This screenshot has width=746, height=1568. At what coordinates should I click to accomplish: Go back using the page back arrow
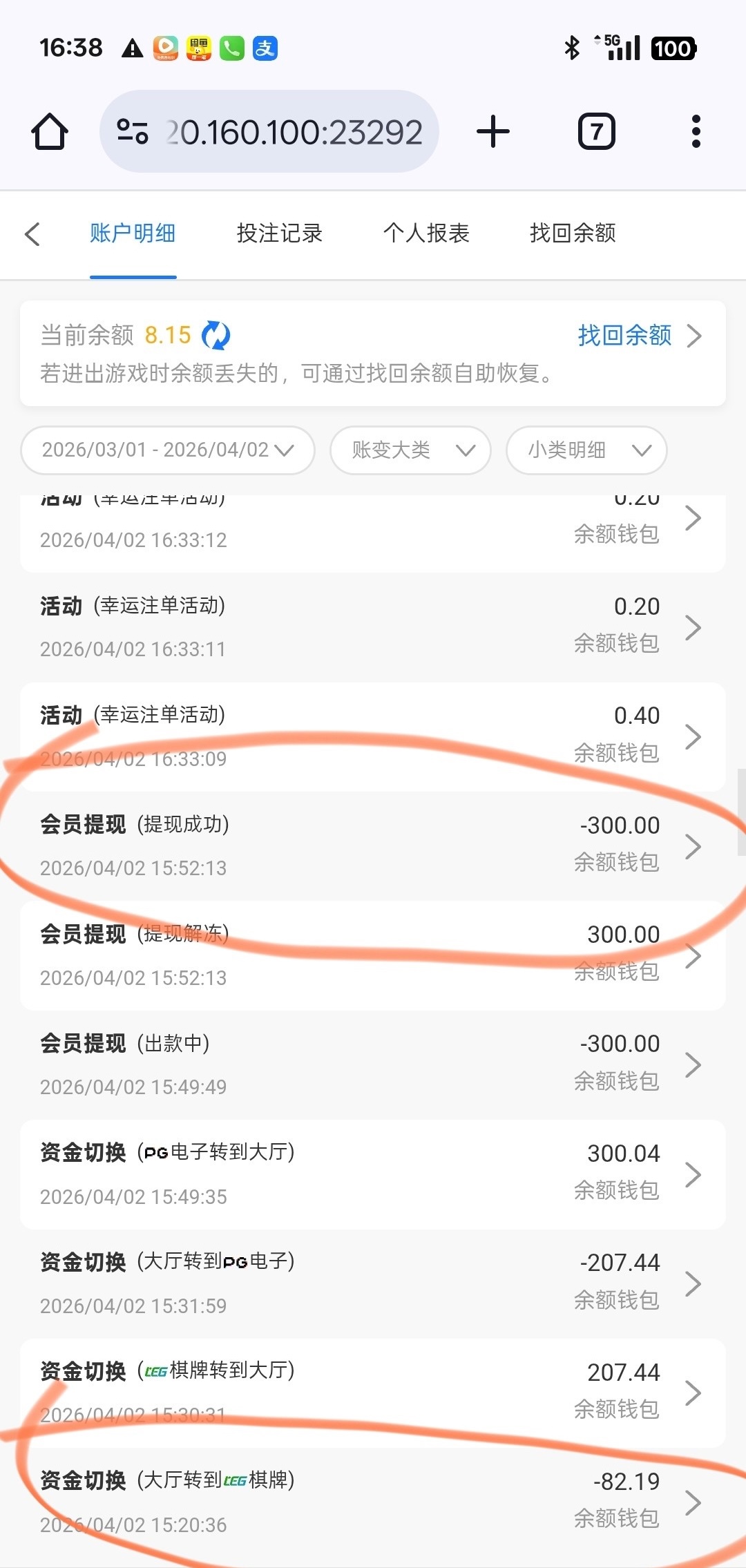(32, 234)
